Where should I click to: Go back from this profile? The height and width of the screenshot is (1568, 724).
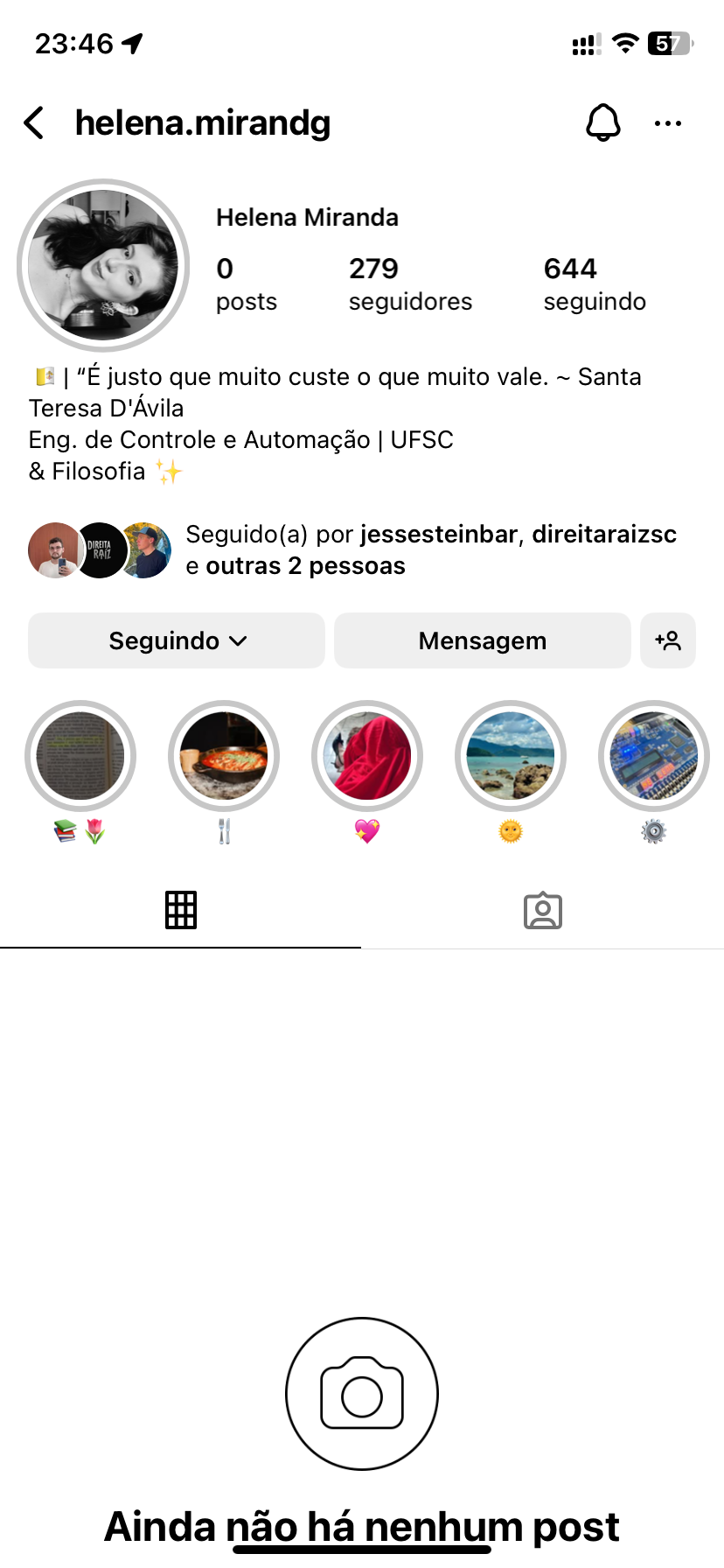click(35, 123)
